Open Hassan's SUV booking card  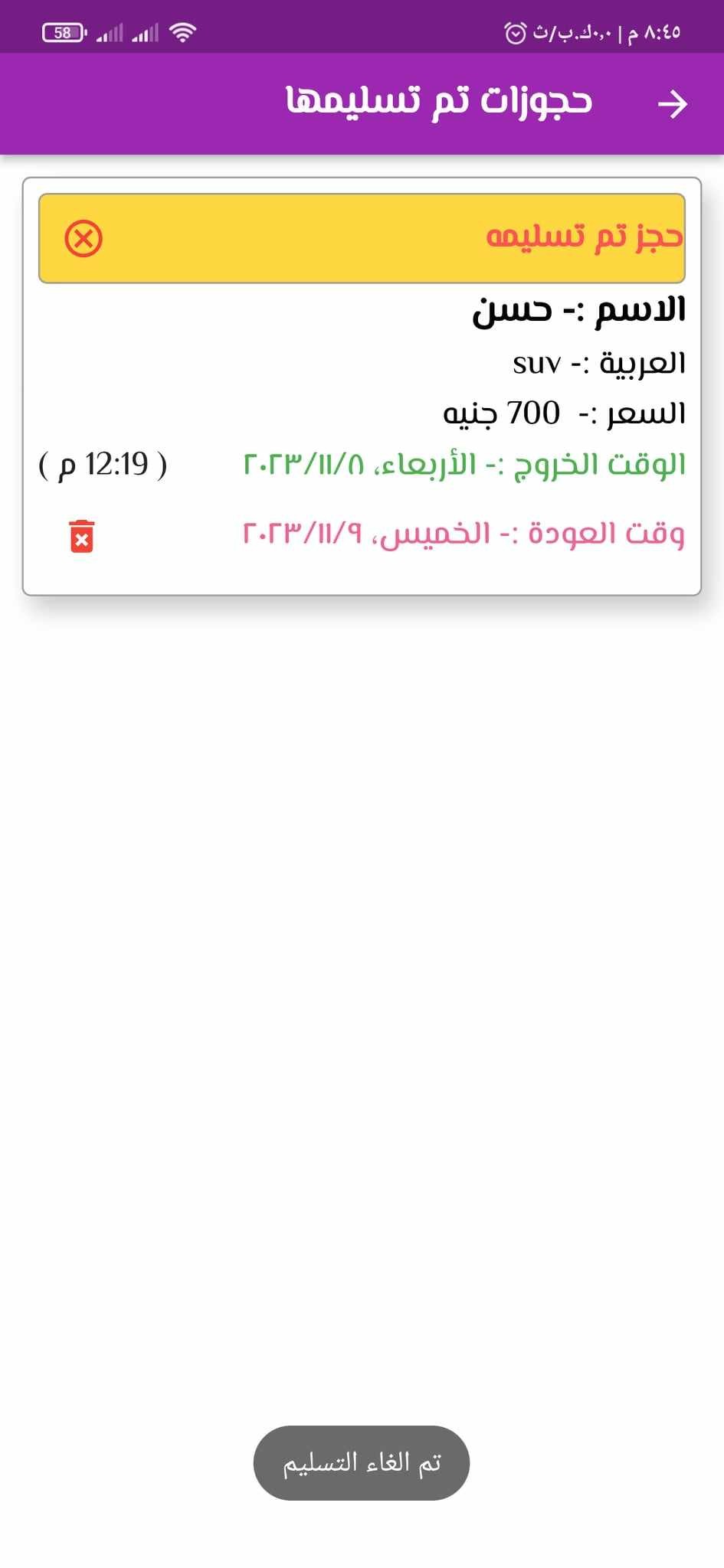pos(362,386)
